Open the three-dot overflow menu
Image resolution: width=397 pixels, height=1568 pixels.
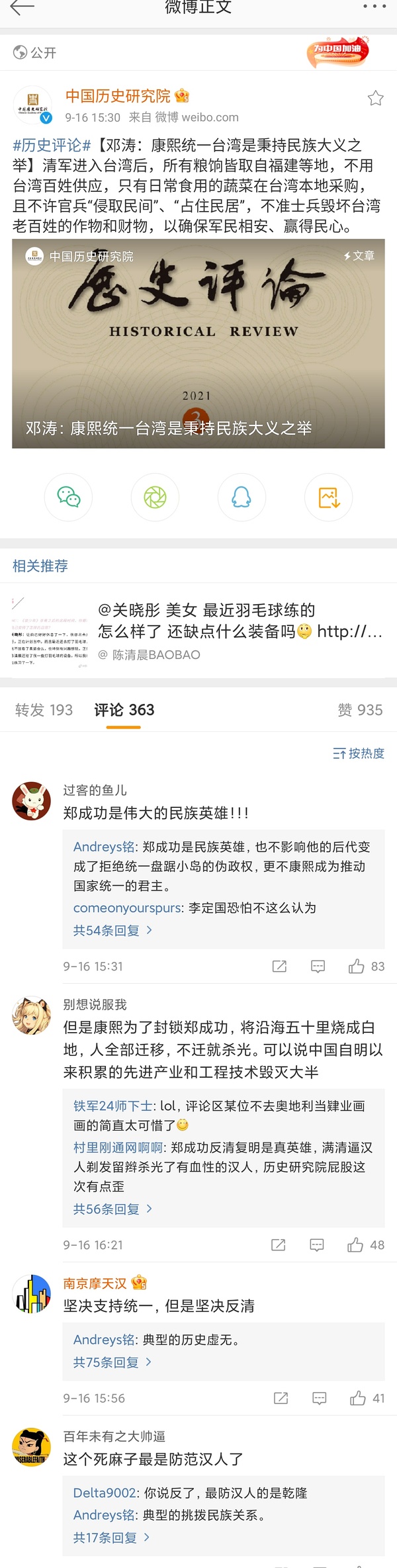(375, 7)
